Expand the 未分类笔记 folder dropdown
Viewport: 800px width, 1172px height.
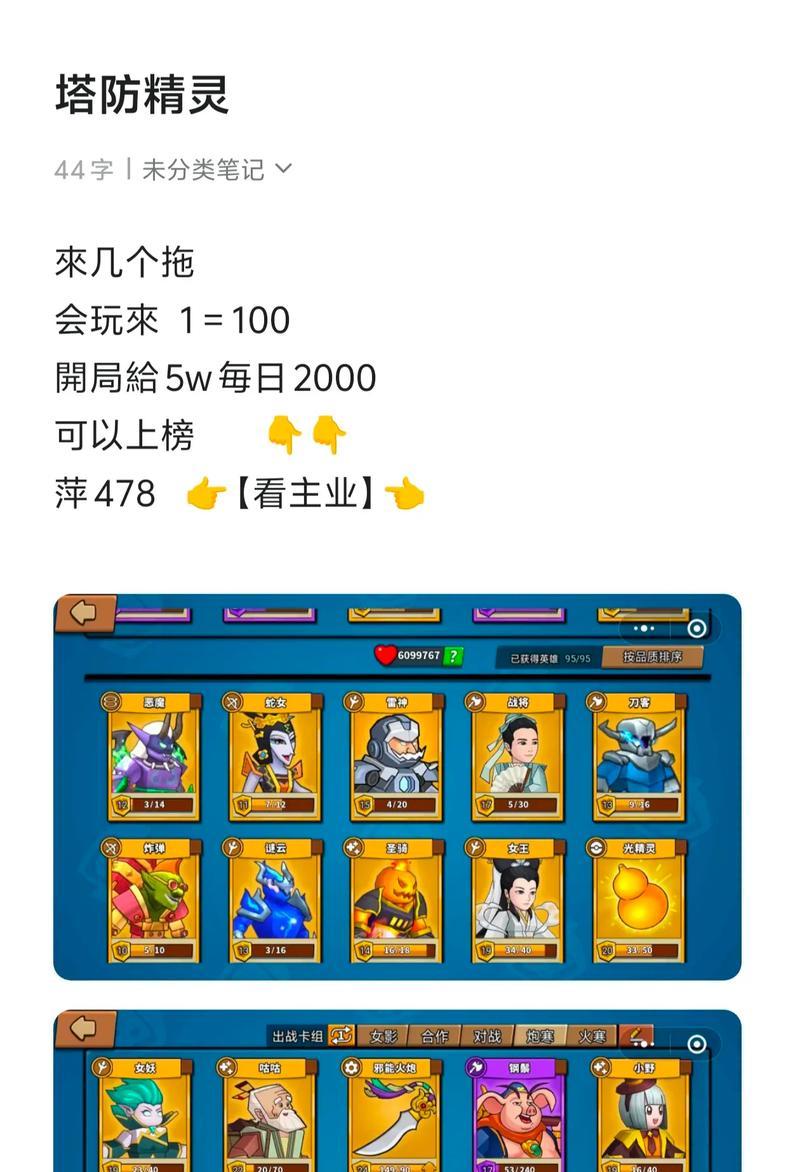pos(216,169)
